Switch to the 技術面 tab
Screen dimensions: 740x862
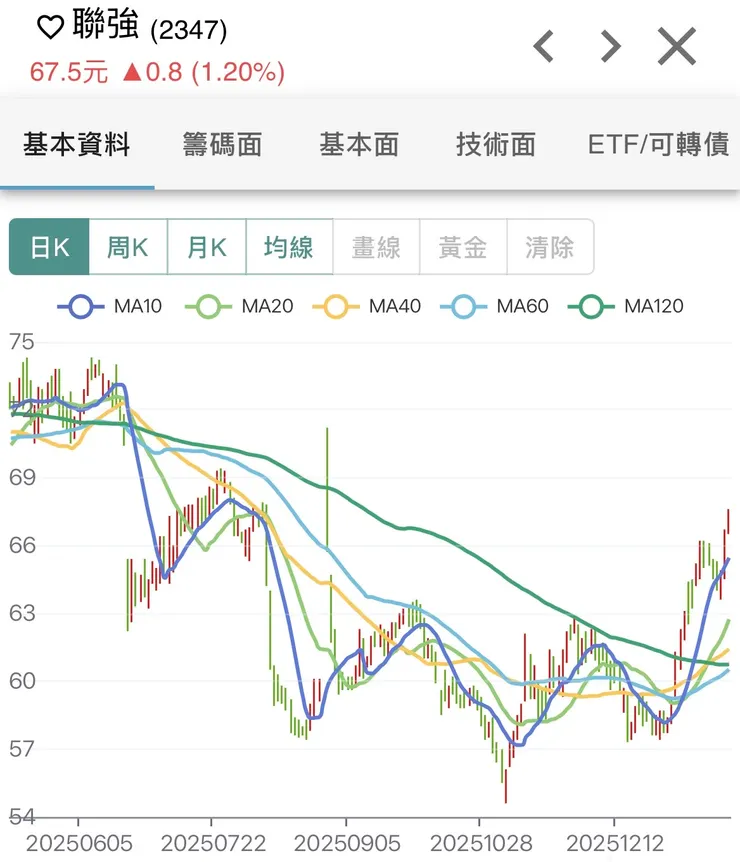pyautogui.click(x=494, y=144)
